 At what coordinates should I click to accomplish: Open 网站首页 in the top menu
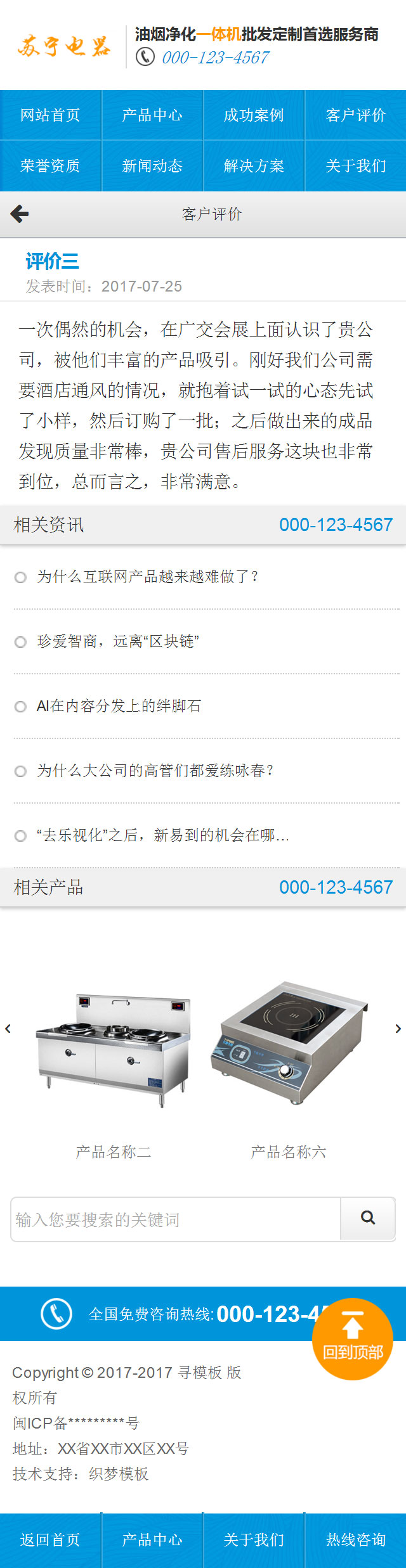(x=50, y=115)
